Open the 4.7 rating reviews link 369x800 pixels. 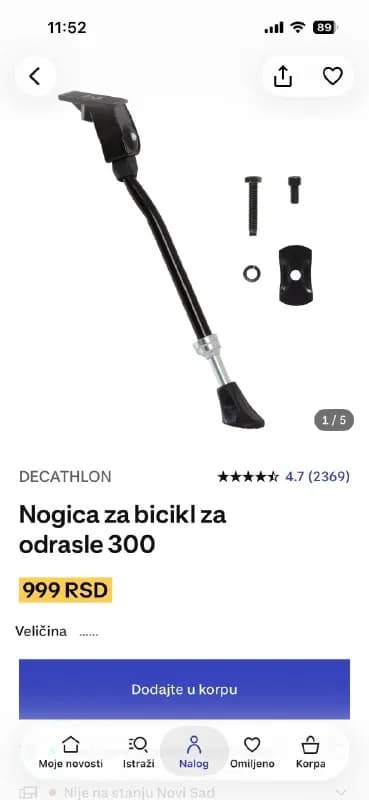317,477
